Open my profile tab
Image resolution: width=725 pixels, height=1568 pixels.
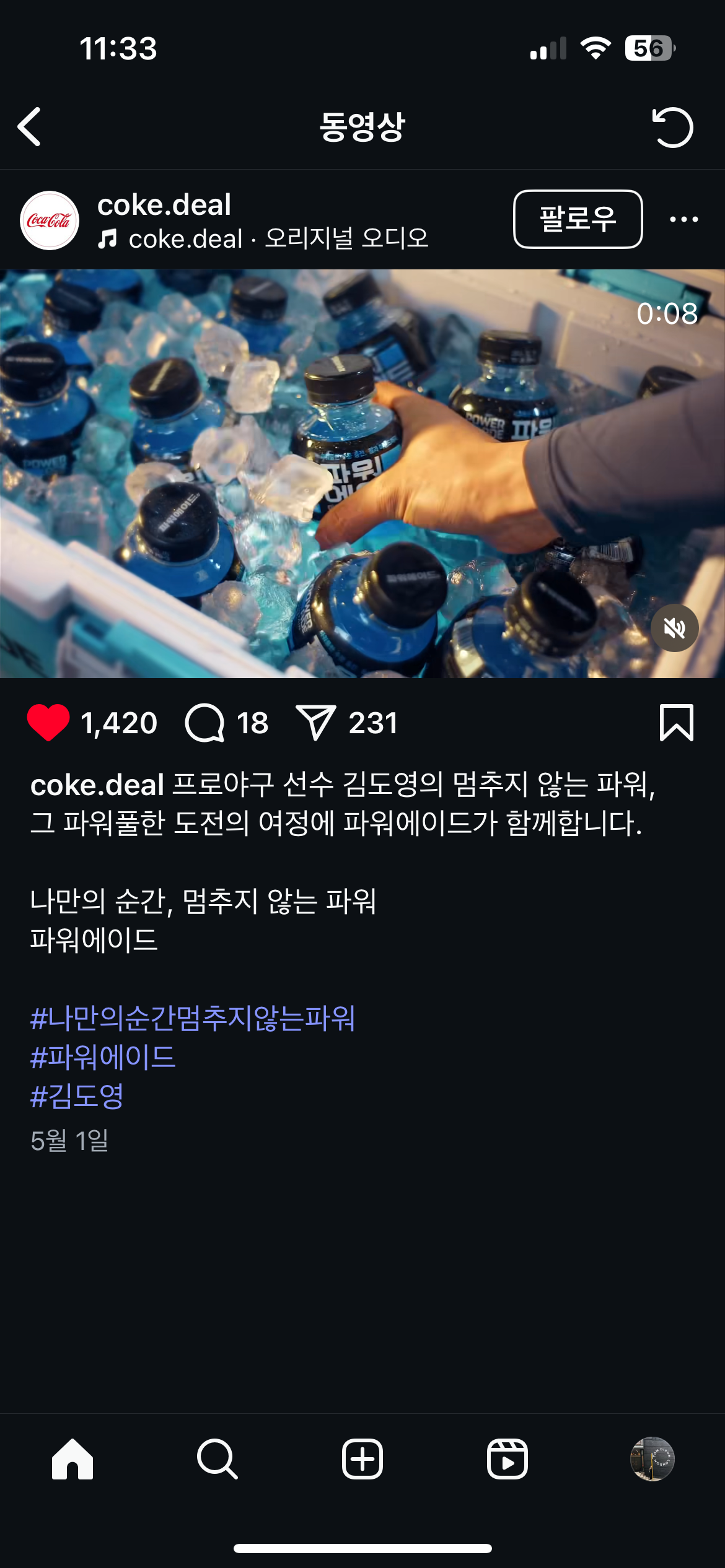pos(652,1459)
